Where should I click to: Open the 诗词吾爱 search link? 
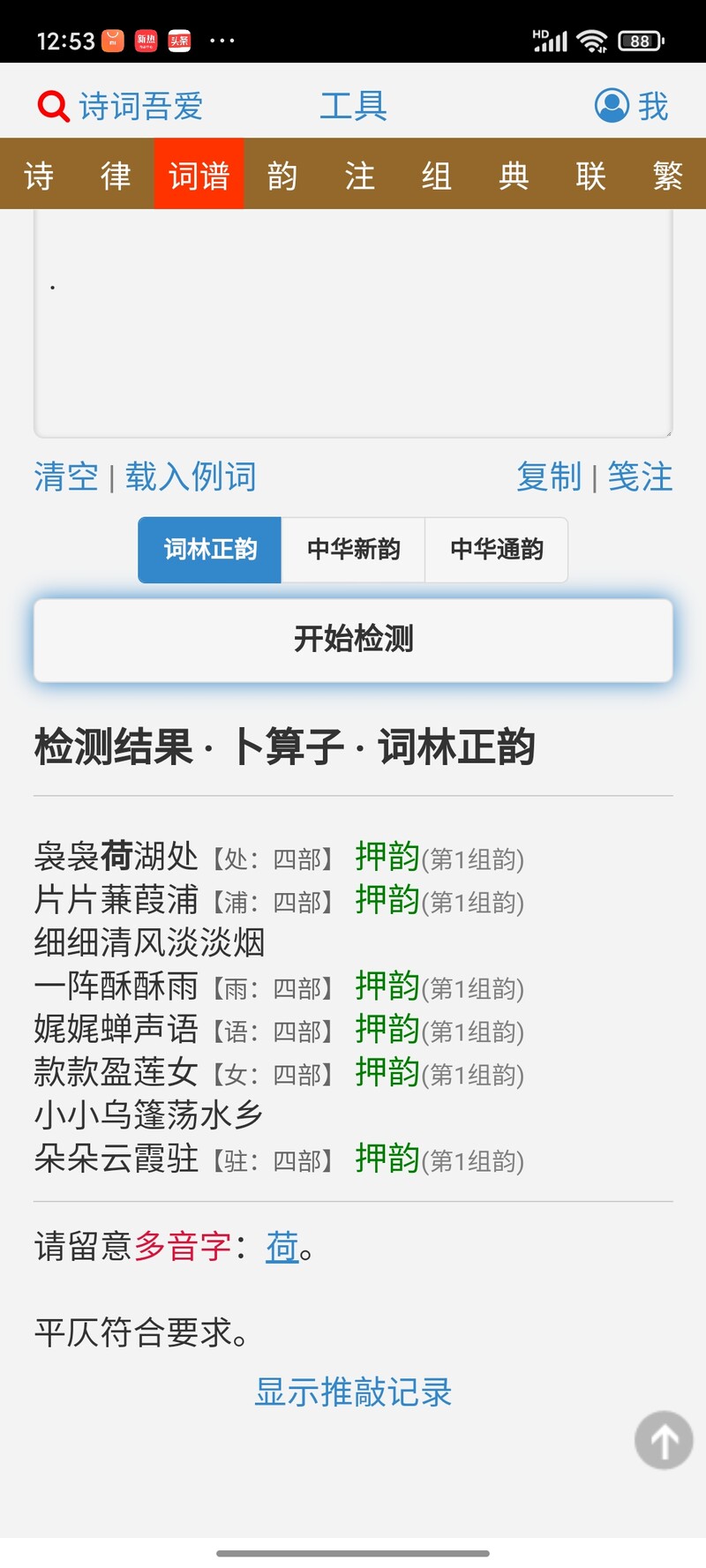[120, 106]
